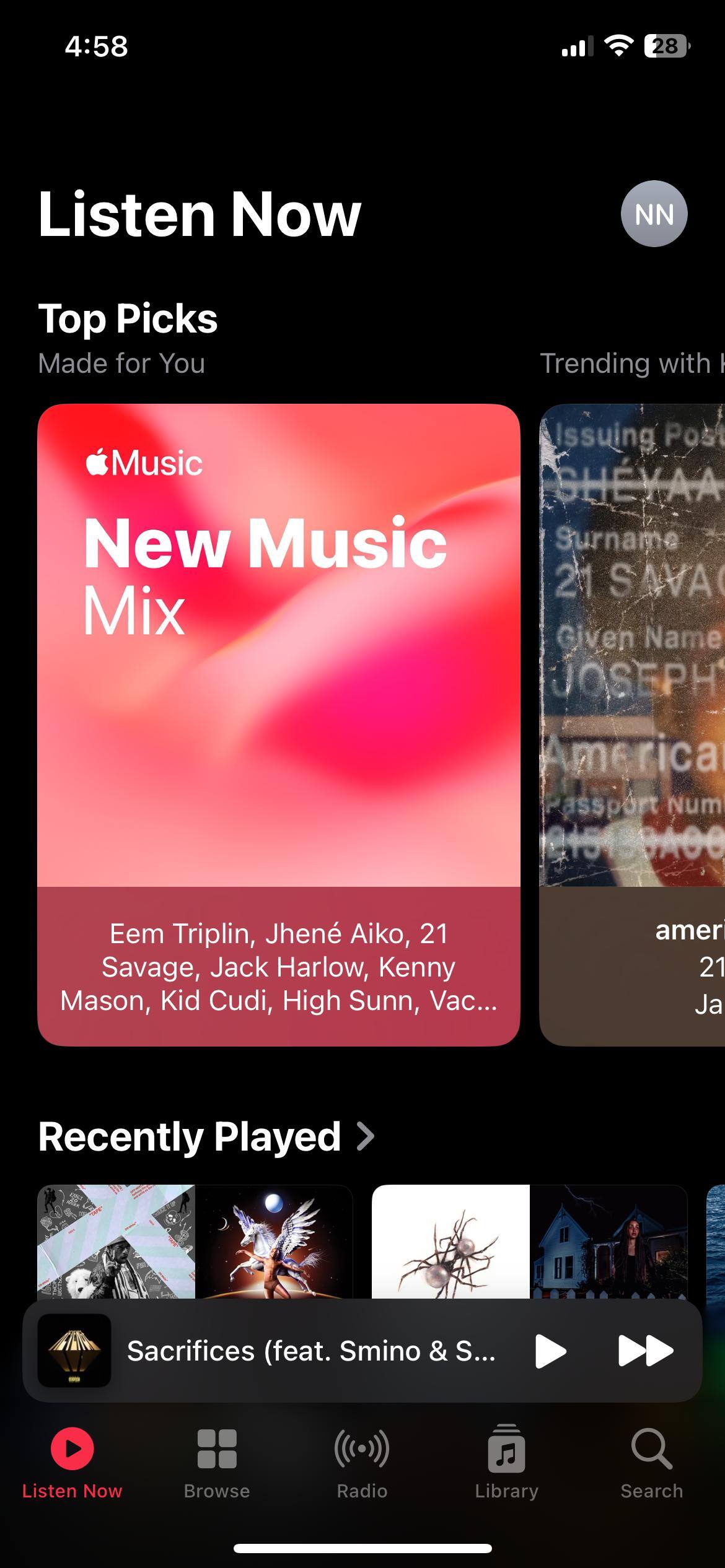Switch to the Radio tab
This screenshot has width=725, height=1568.
(x=362, y=1463)
